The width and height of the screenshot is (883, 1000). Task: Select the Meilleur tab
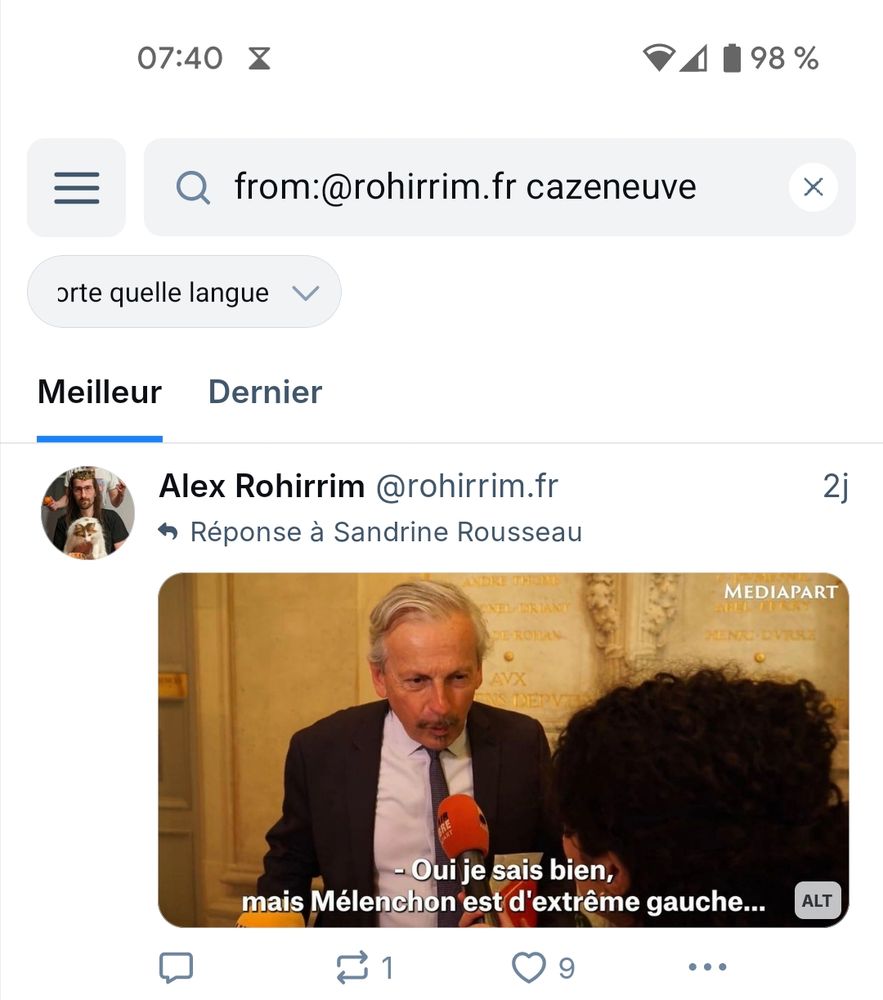pyautogui.click(x=99, y=392)
